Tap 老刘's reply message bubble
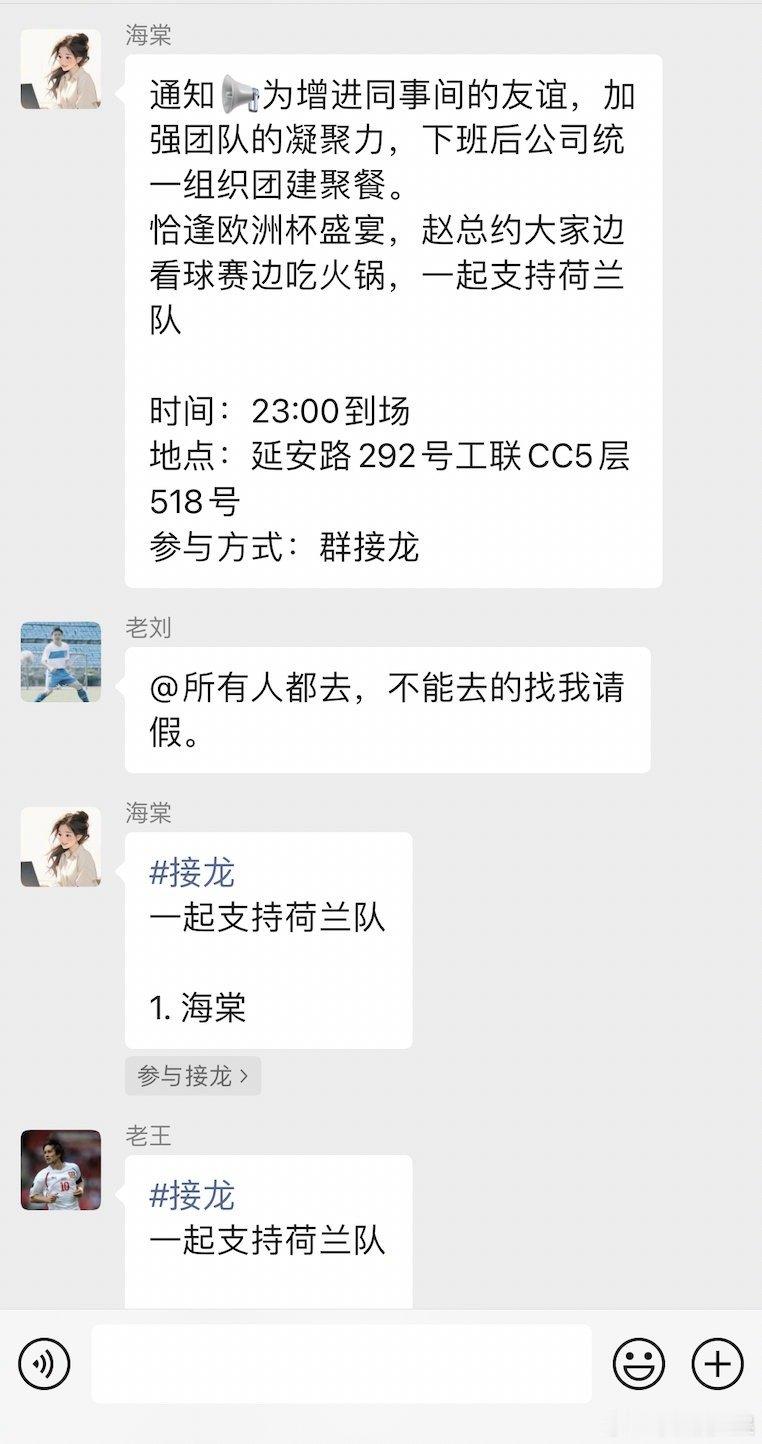The width and height of the screenshot is (762, 1444). 390,710
